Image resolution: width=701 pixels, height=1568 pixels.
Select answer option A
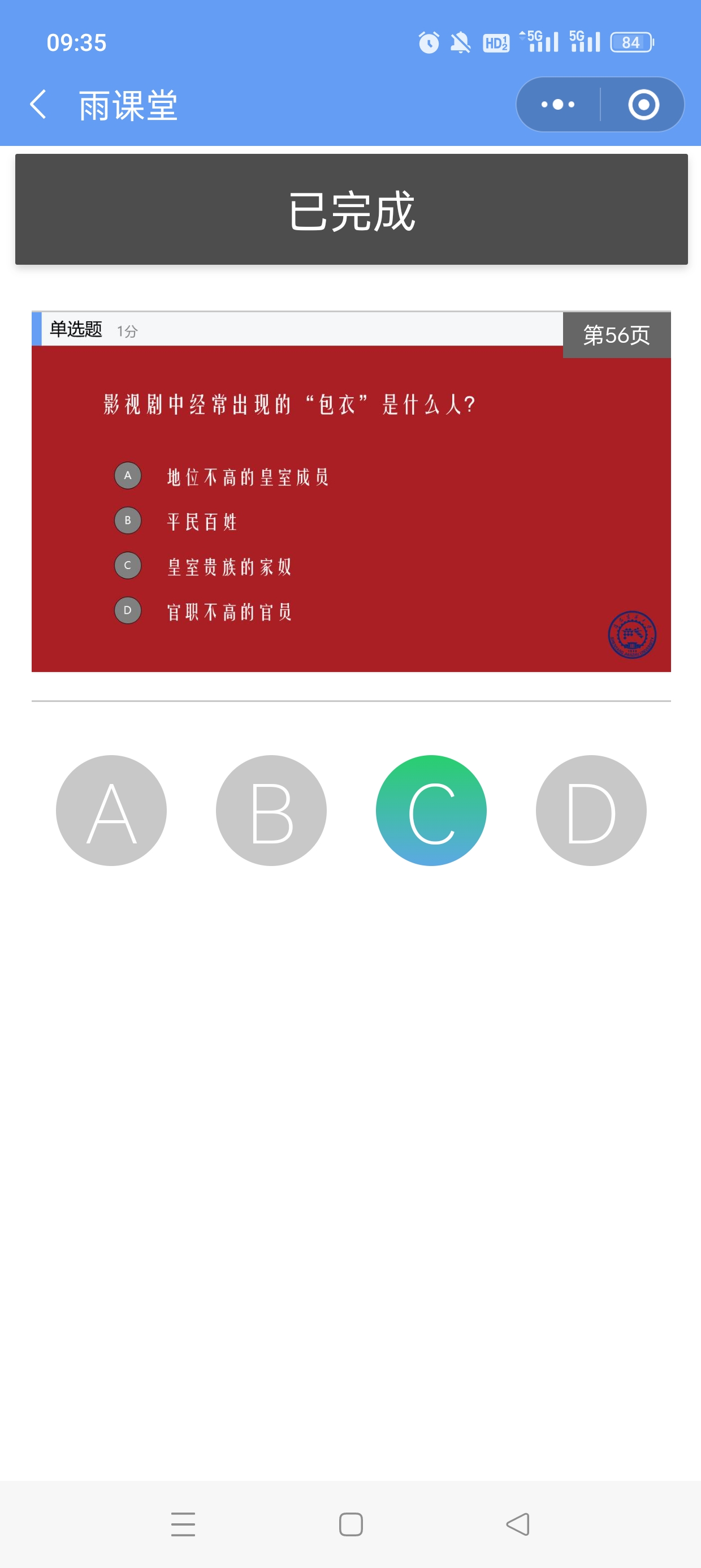pos(111,810)
